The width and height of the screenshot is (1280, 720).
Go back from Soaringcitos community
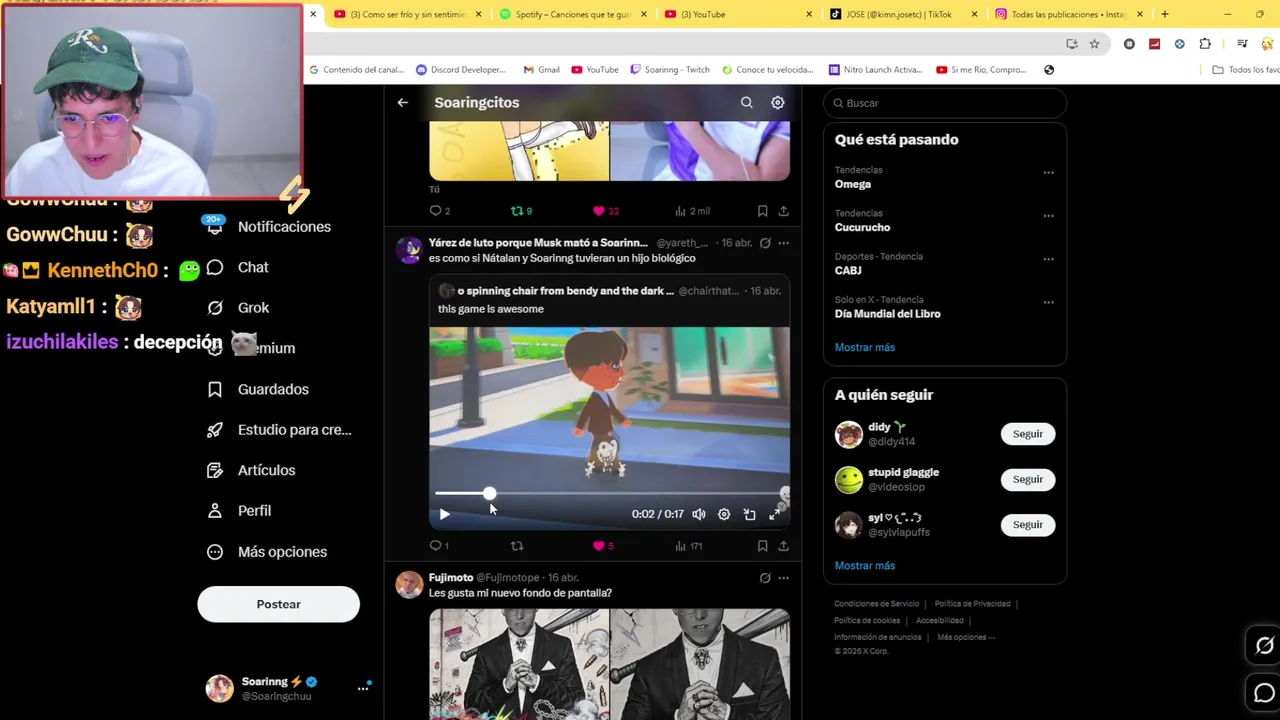[402, 102]
